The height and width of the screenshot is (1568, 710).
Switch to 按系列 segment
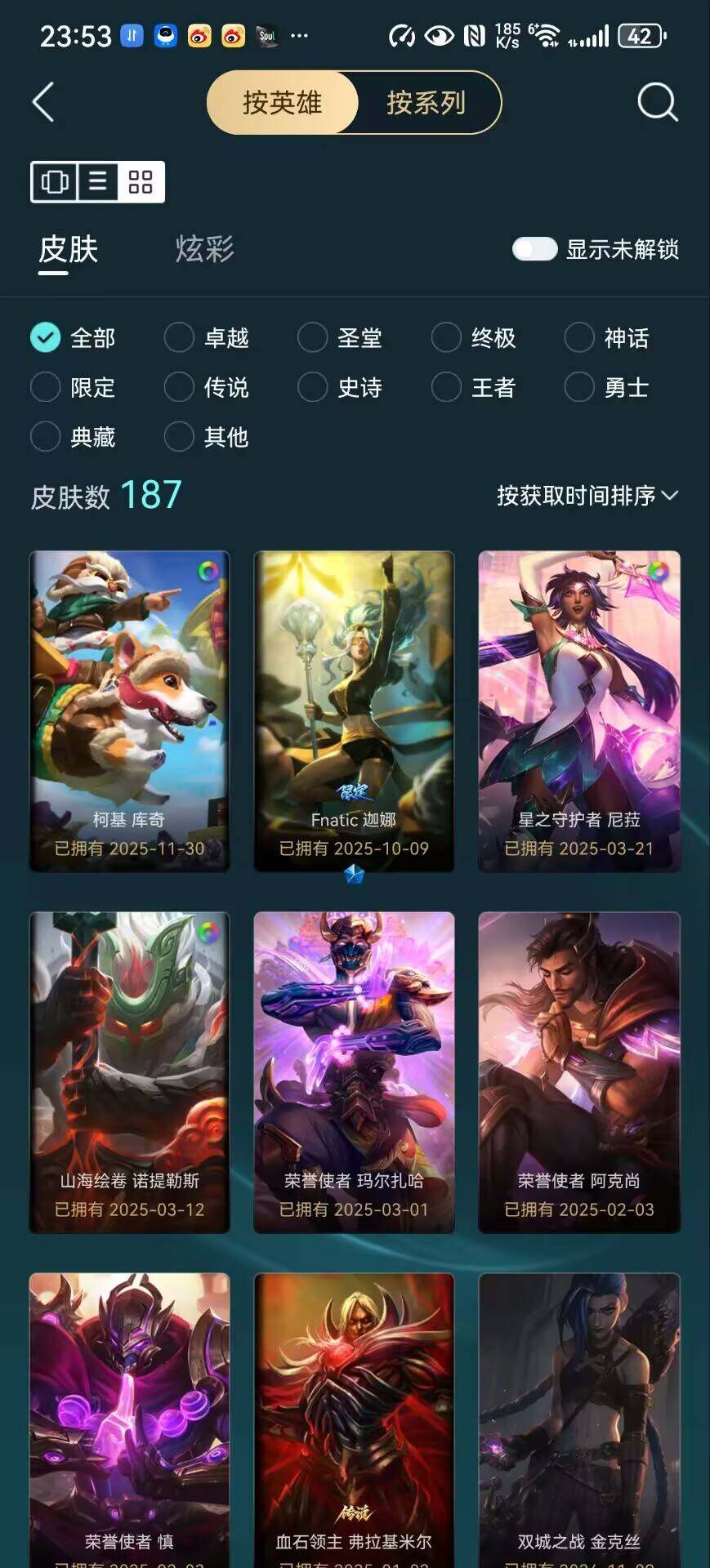coord(426,103)
